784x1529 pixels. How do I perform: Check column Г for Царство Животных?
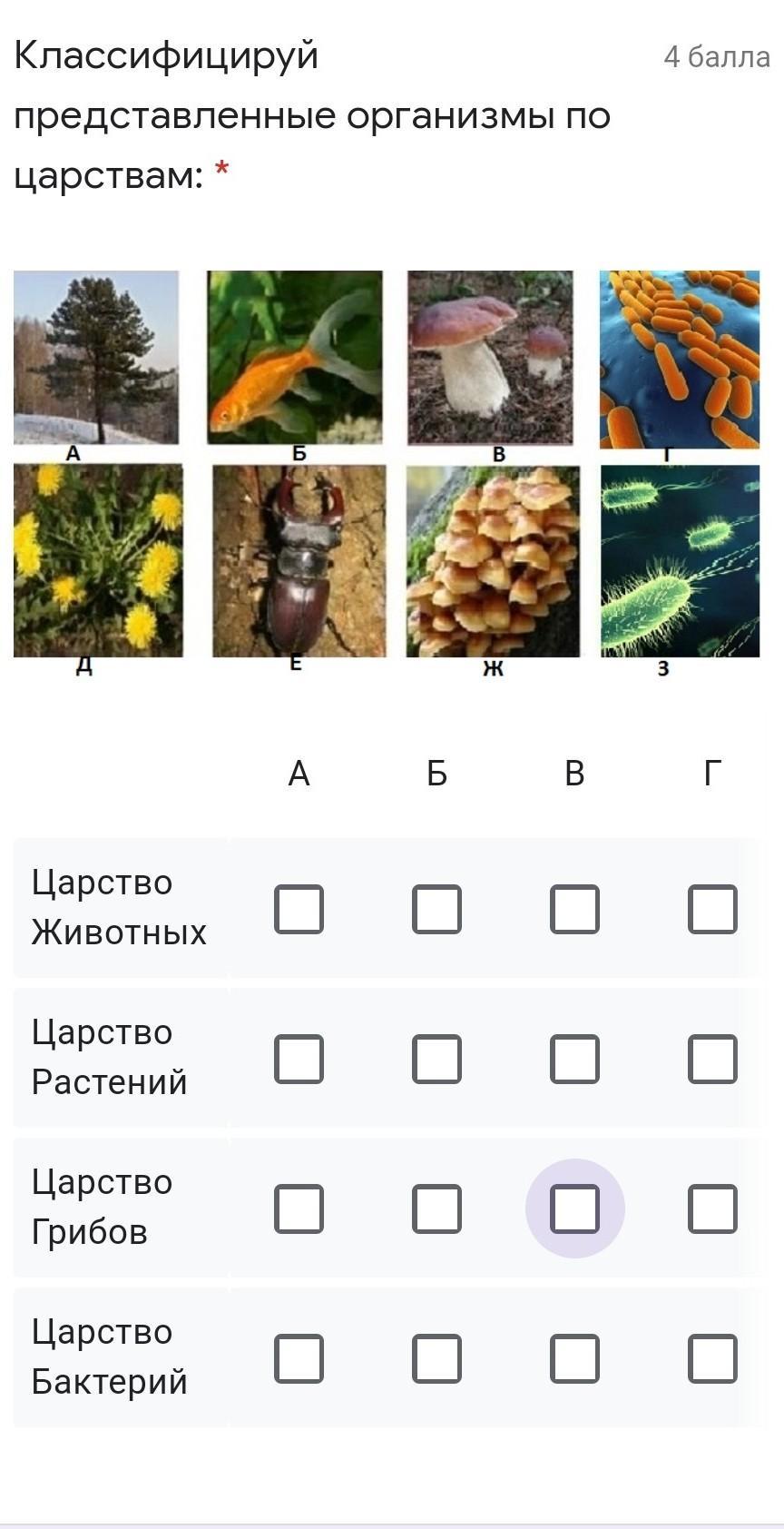[712, 909]
